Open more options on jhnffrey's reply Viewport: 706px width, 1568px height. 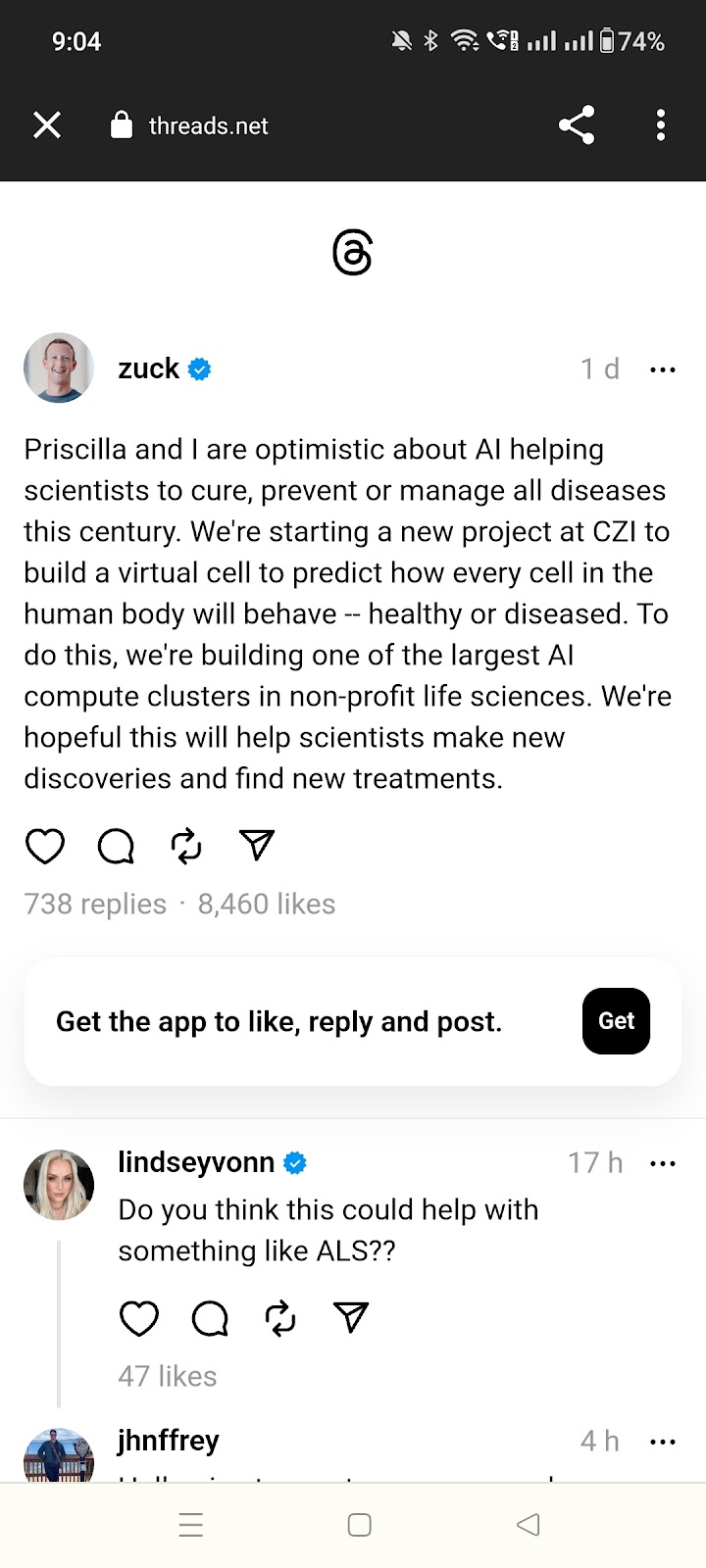663,1442
